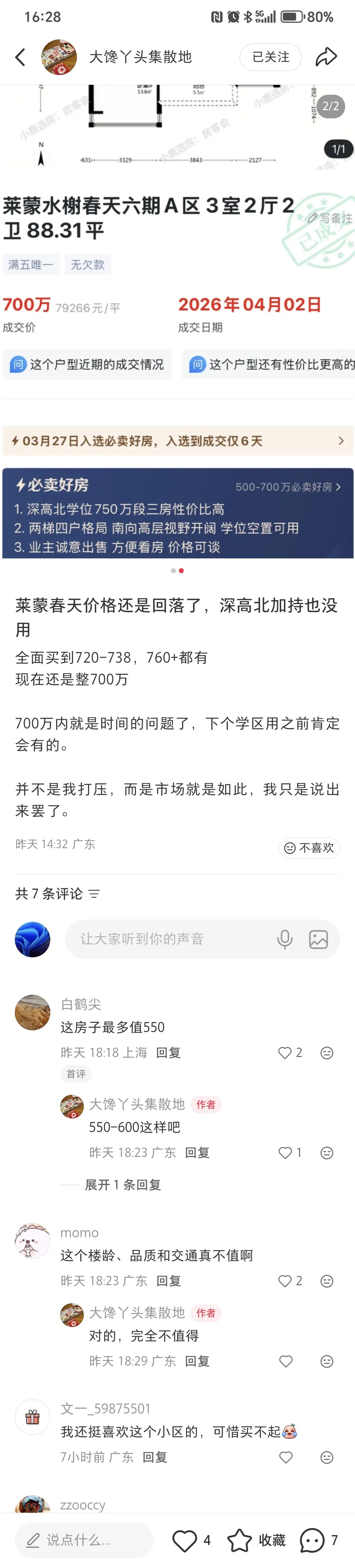Add a picture via the image icon
355x1568 pixels.
pyautogui.click(x=318, y=939)
